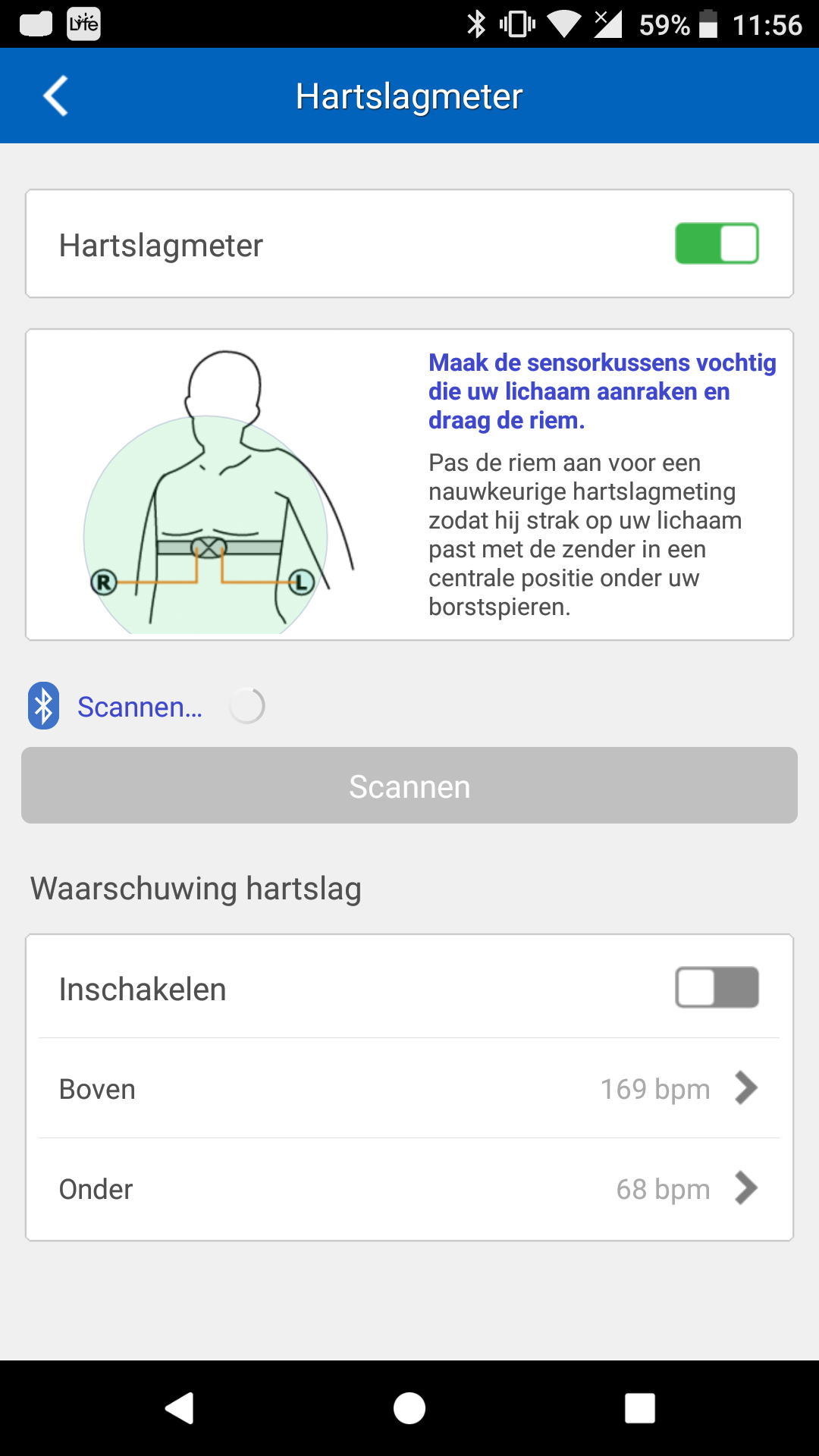Tap the grey Scannen button
The width and height of the screenshot is (819, 1456).
coord(409,786)
